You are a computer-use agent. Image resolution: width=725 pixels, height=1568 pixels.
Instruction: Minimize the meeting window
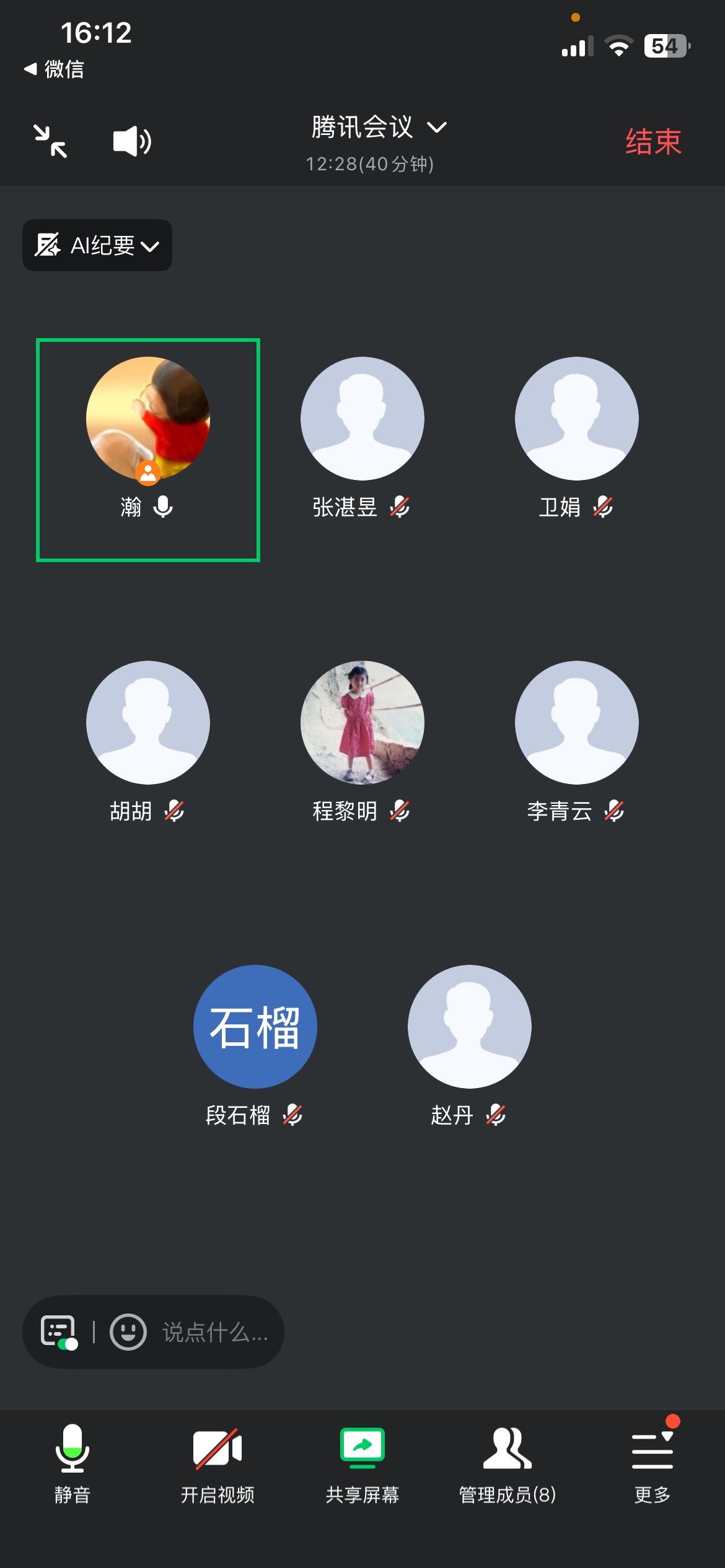[50, 141]
